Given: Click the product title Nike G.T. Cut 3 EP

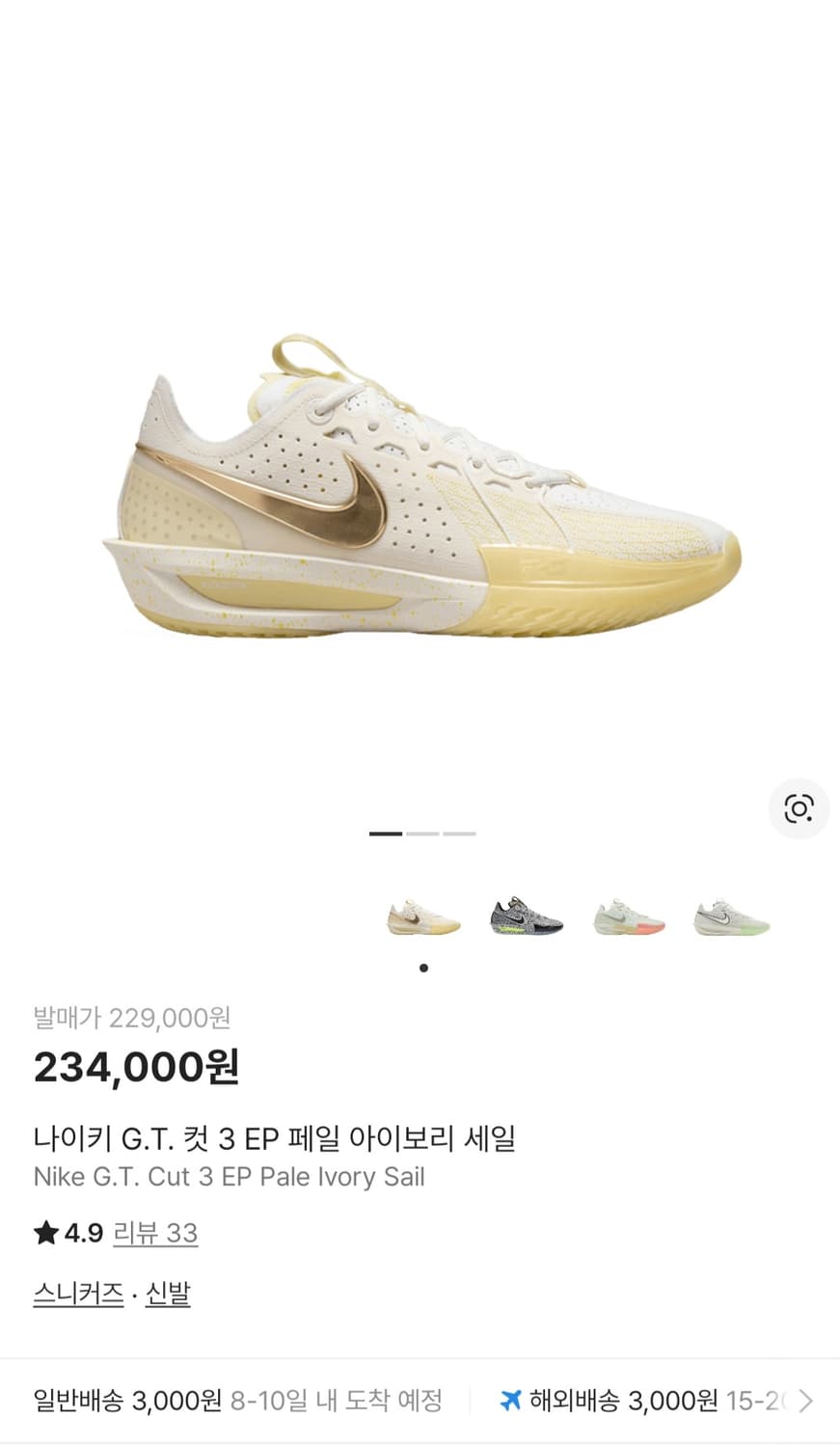Looking at the screenshot, I should coord(230,1177).
